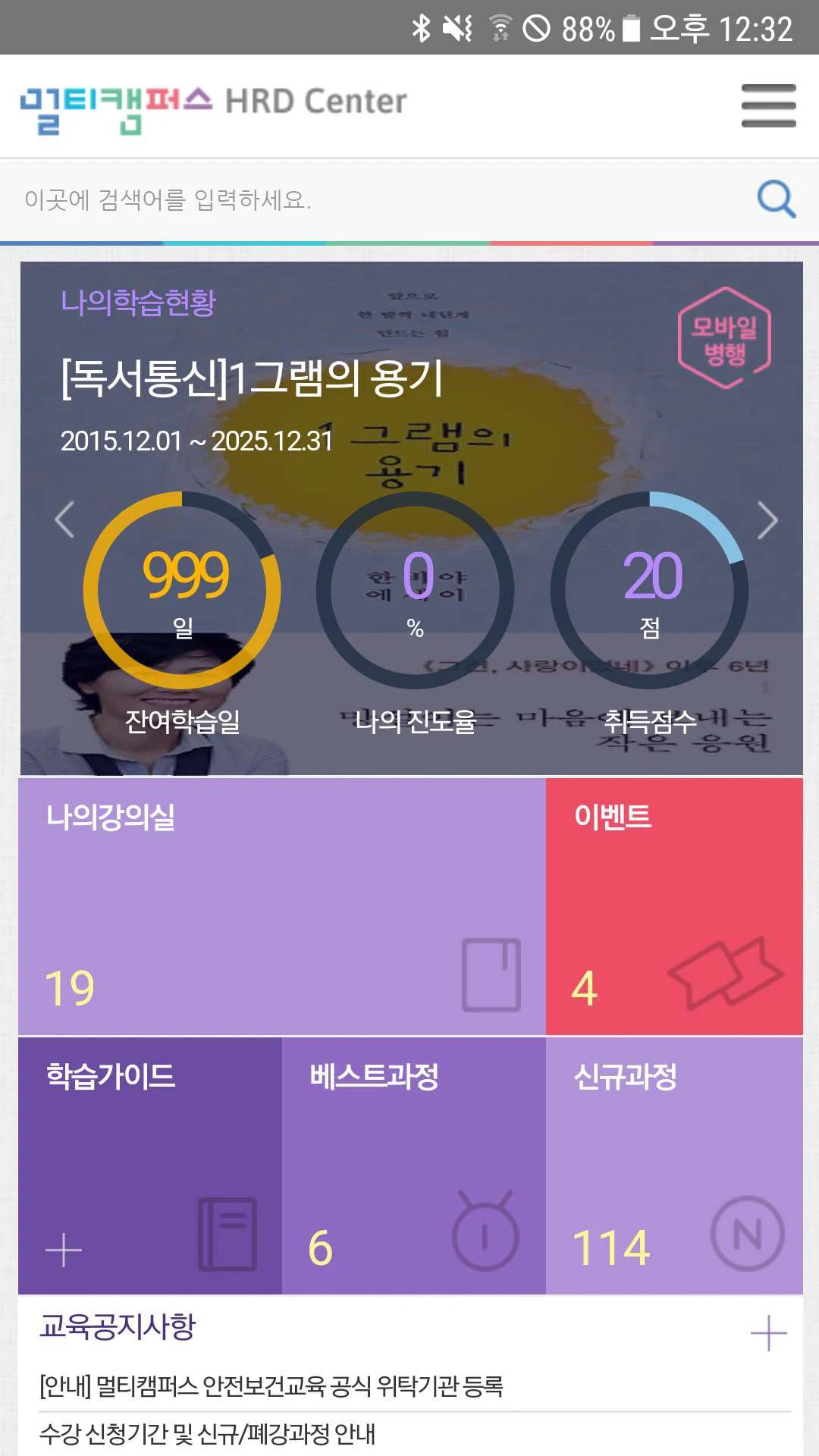Viewport: 819px width, 1456px height.
Task: Tap the search magnifier icon
Action: click(x=776, y=199)
